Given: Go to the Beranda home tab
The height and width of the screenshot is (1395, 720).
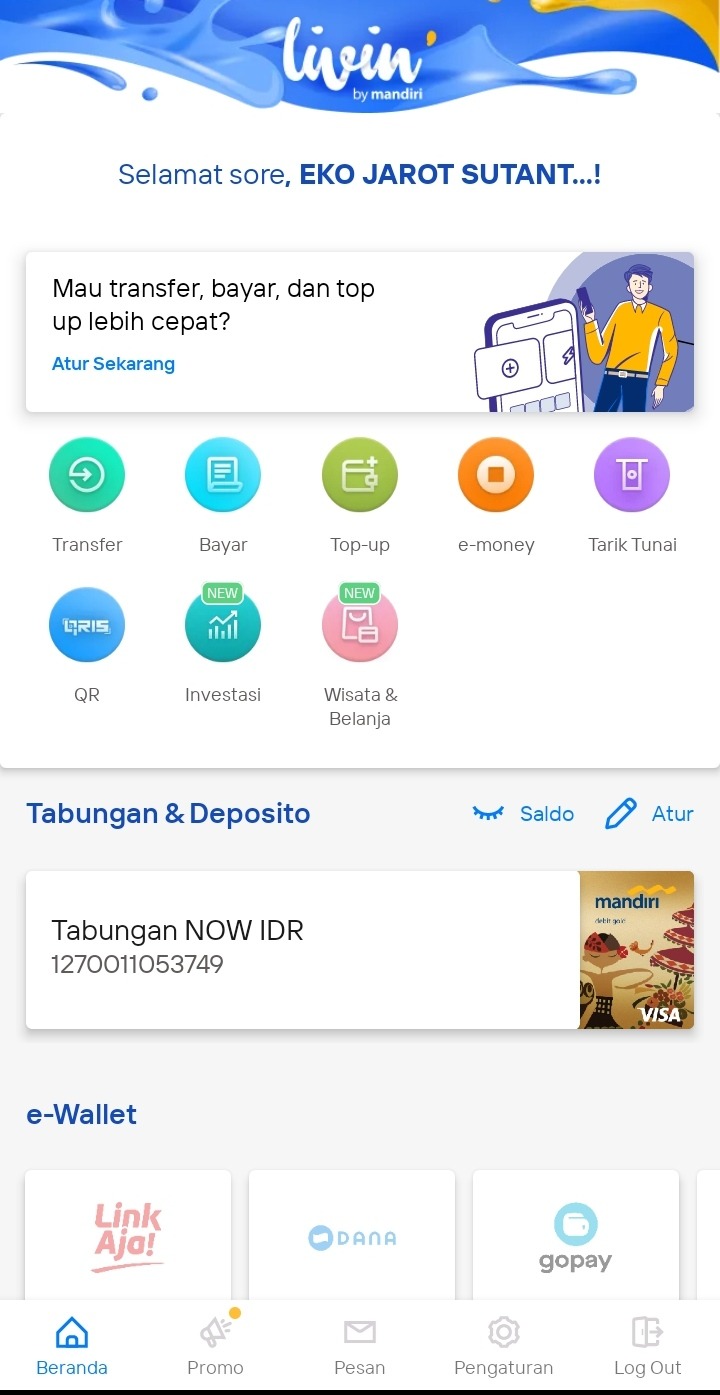Looking at the screenshot, I should coord(72,1345).
